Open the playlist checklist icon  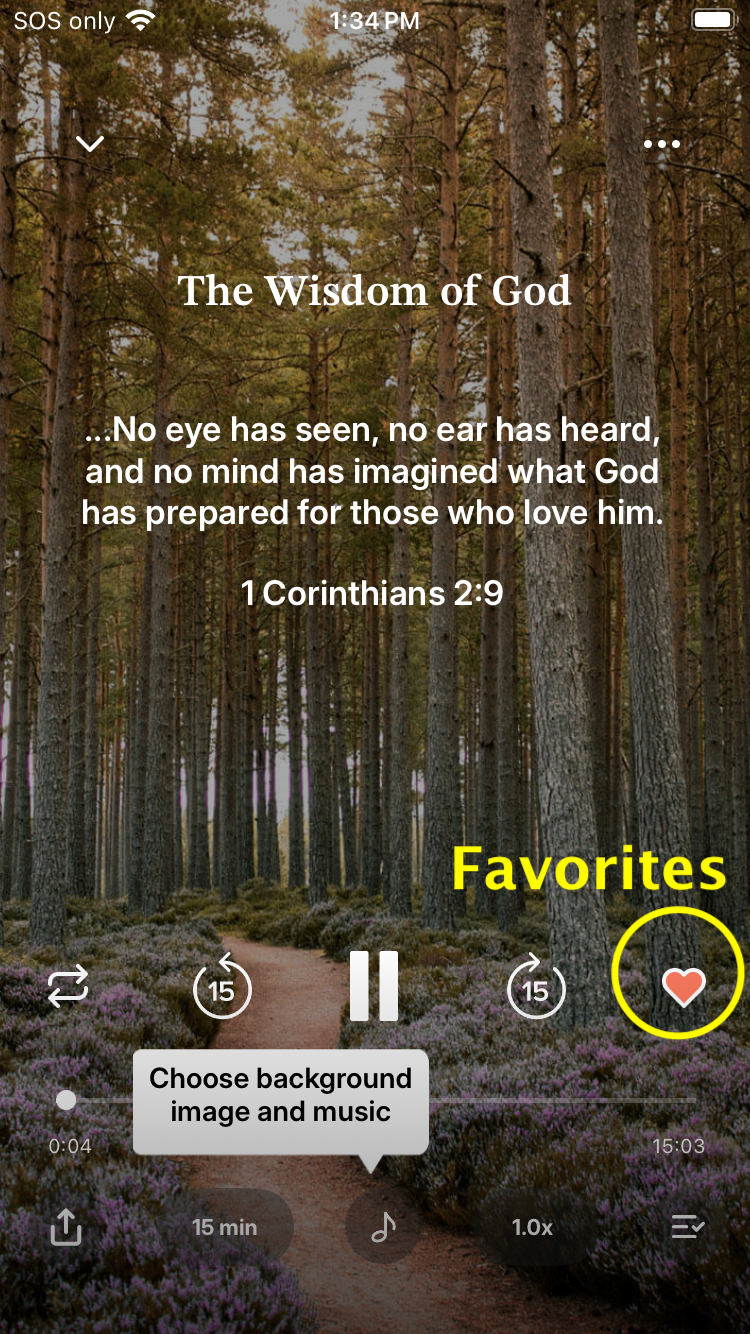click(688, 1227)
